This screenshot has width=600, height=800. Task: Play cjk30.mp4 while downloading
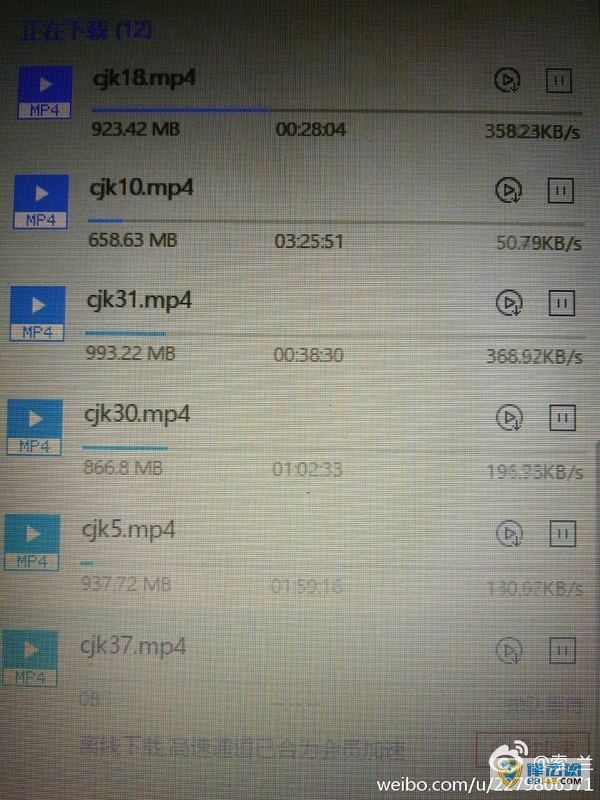click(510, 418)
